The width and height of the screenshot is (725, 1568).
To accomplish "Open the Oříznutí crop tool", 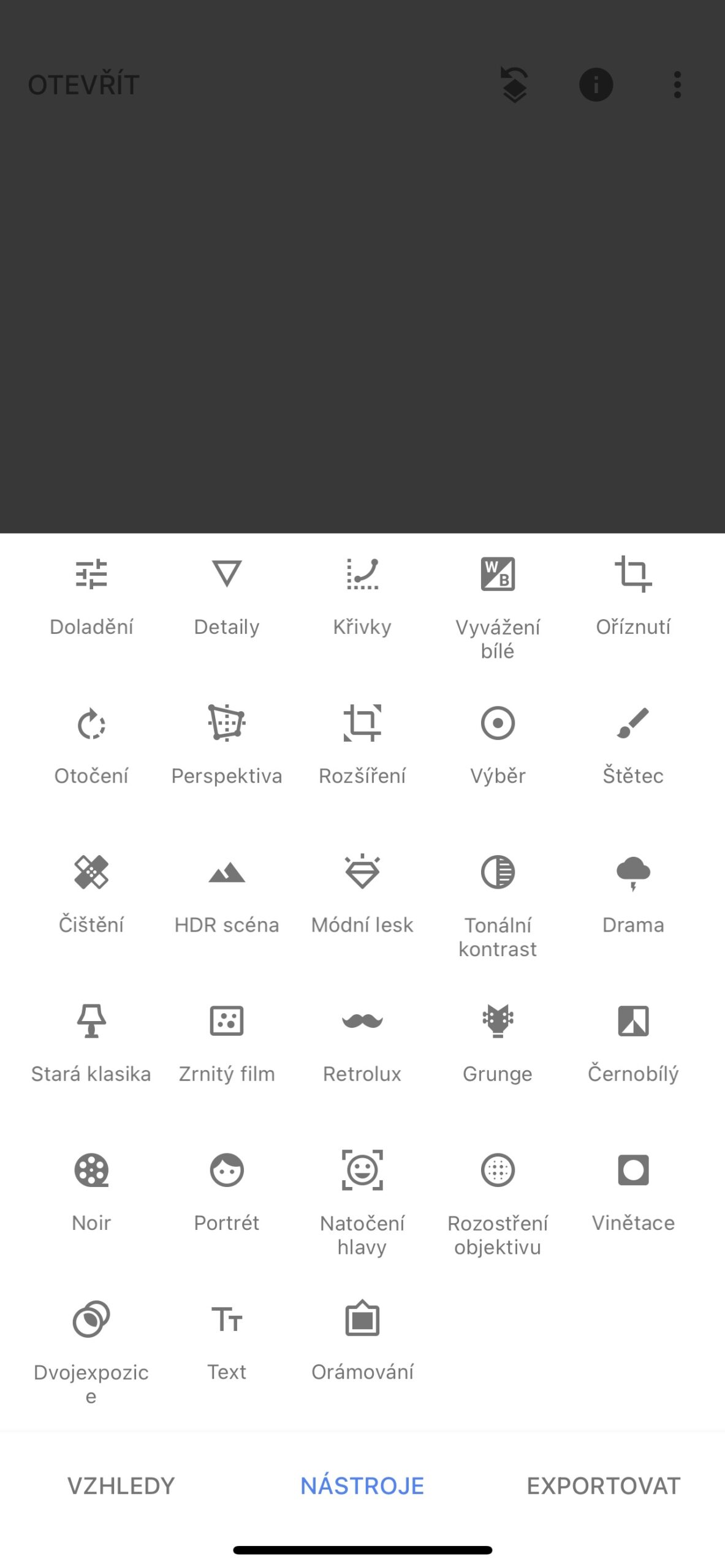I will 633,594.
